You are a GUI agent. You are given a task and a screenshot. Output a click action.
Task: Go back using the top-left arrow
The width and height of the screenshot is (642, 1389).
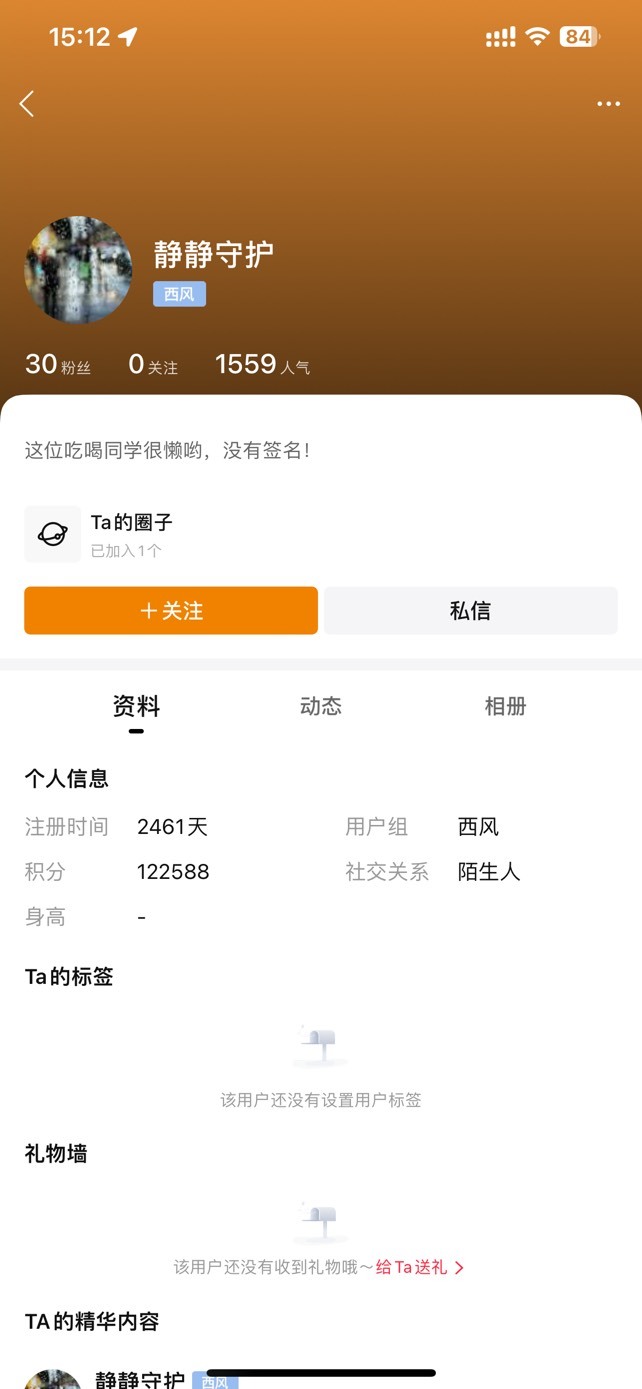click(x=27, y=103)
